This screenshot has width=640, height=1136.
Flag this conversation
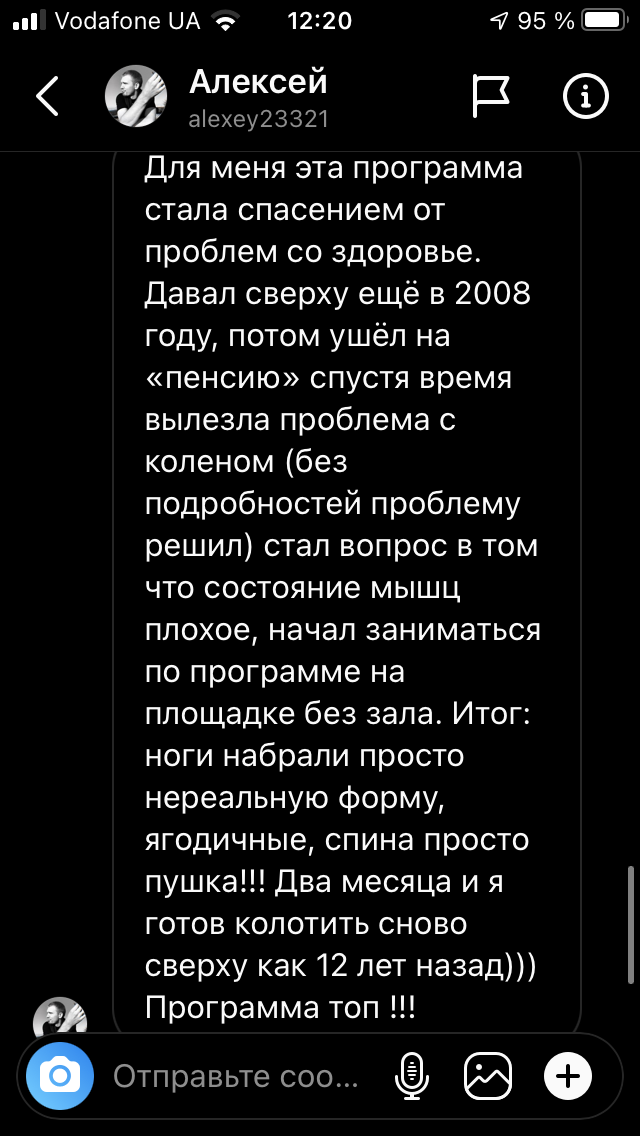click(491, 97)
